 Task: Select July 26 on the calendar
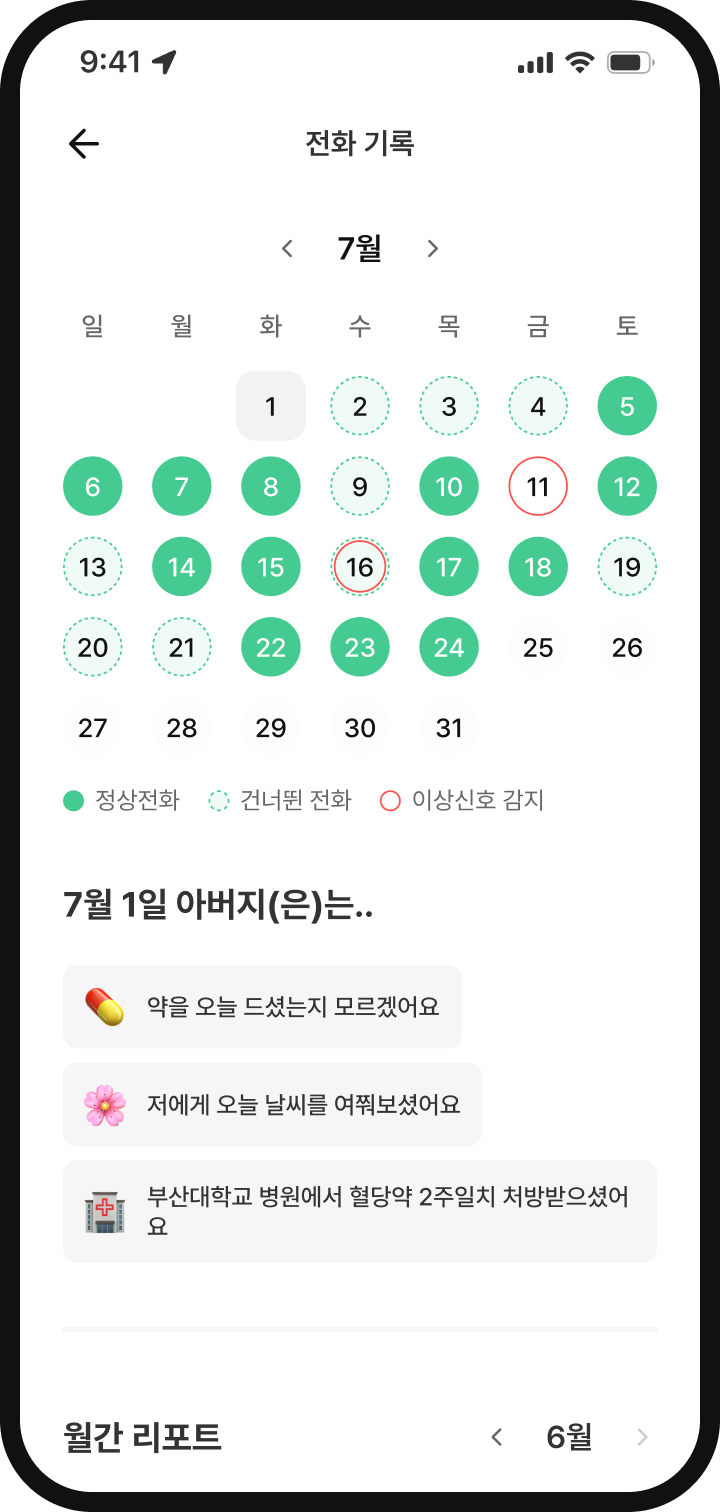point(627,647)
